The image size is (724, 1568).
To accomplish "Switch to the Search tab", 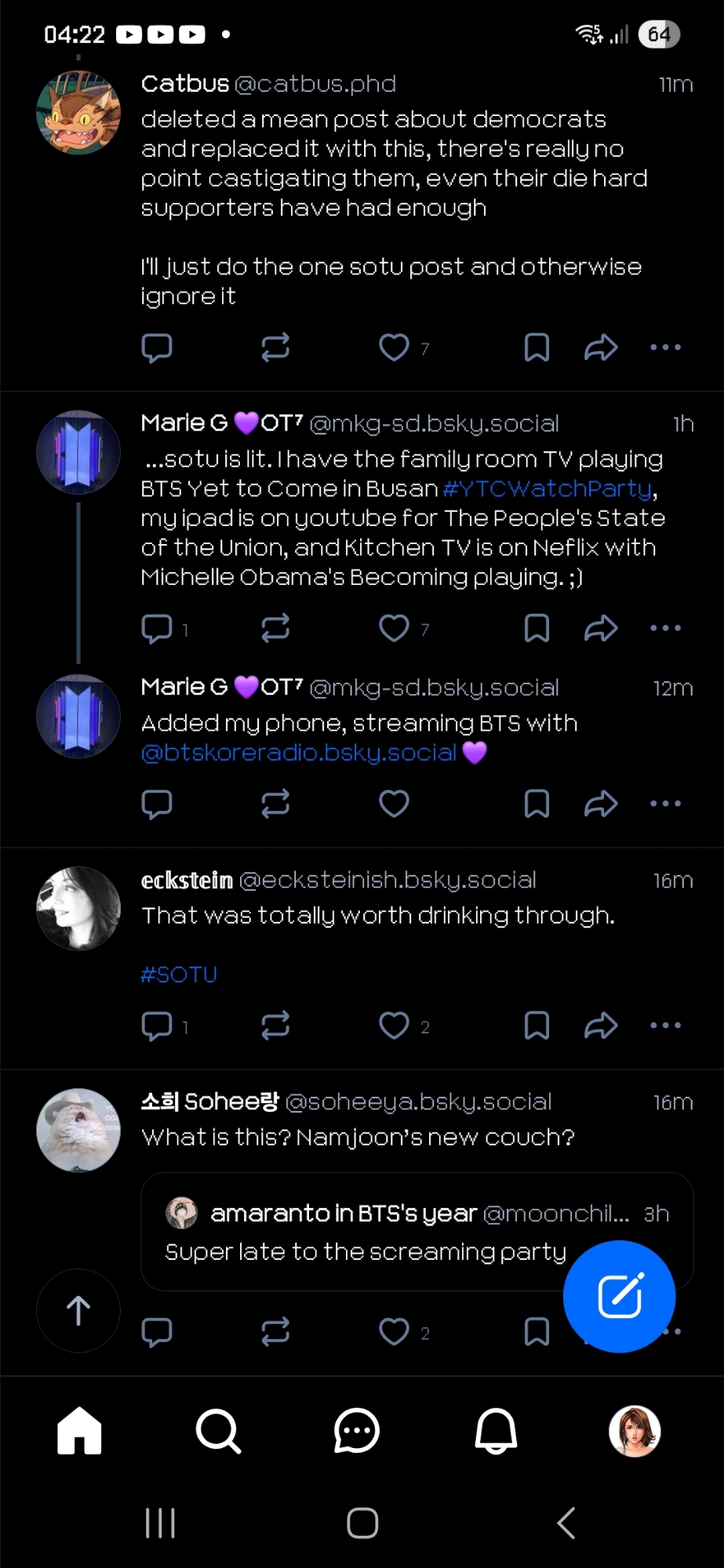I will pos(218,1432).
